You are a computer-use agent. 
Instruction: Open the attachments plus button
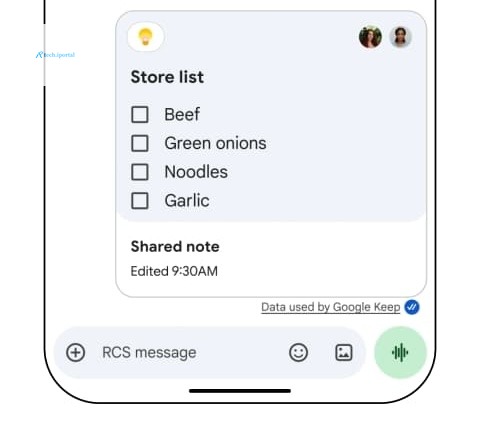(76, 352)
